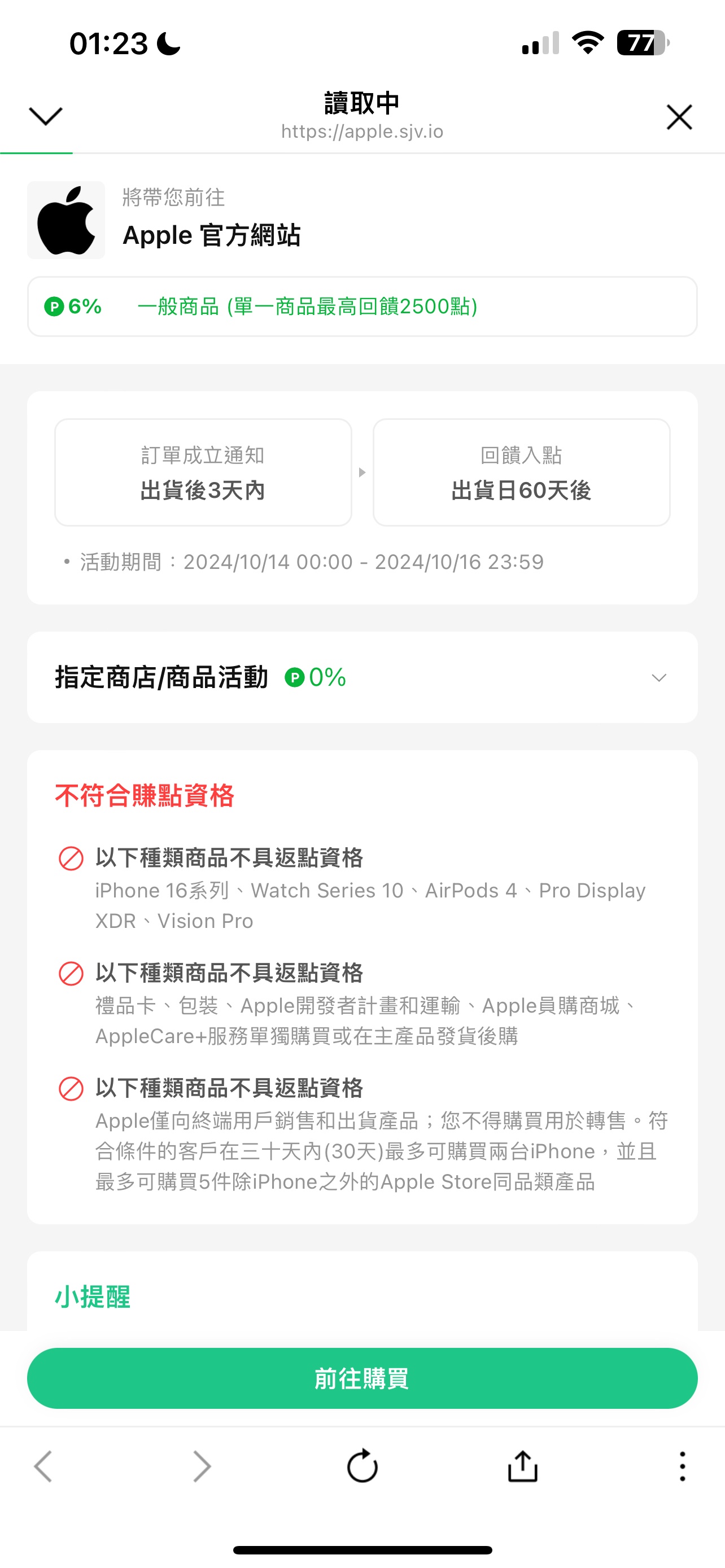
Task: Reload the current page
Action: pos(362,1465)
